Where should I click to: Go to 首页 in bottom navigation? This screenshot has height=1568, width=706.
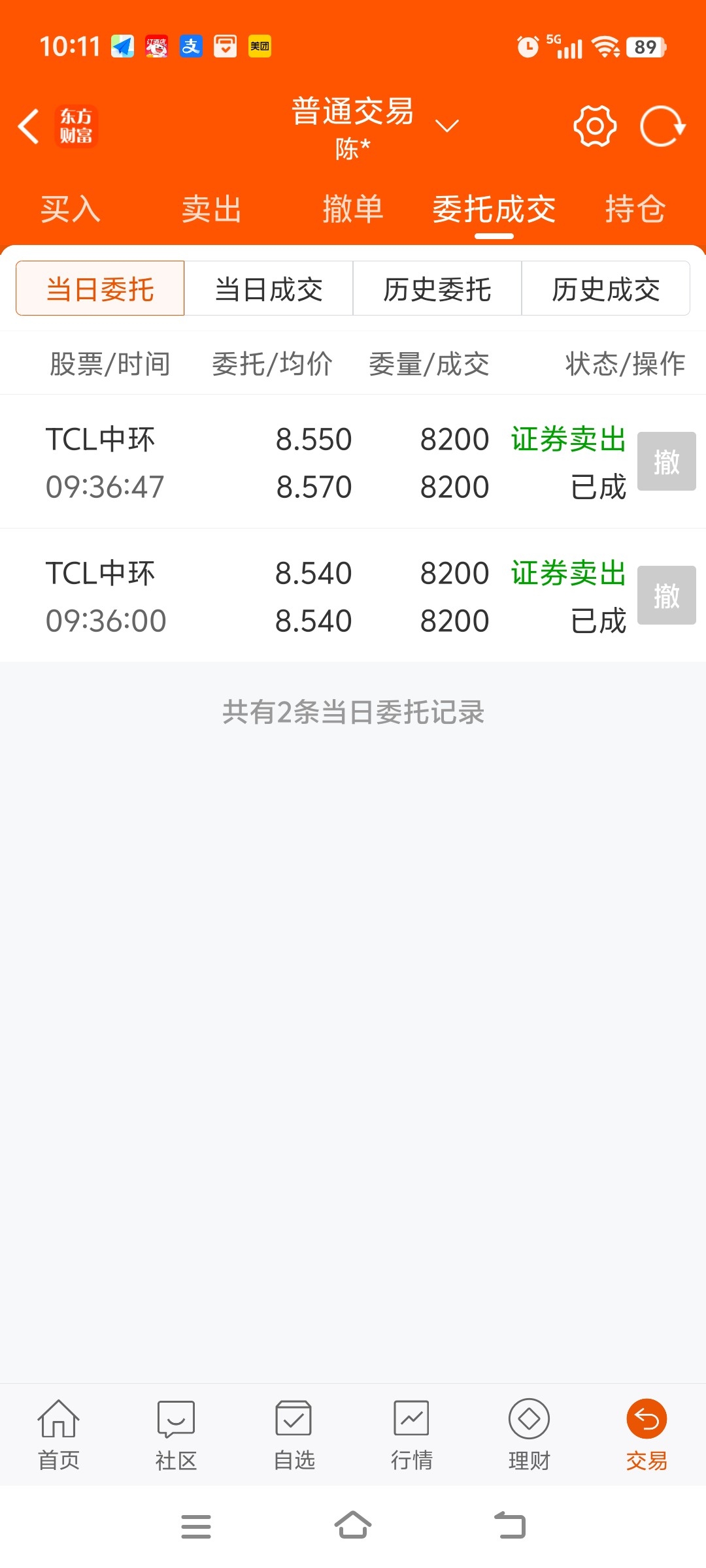click(59, 1435)
